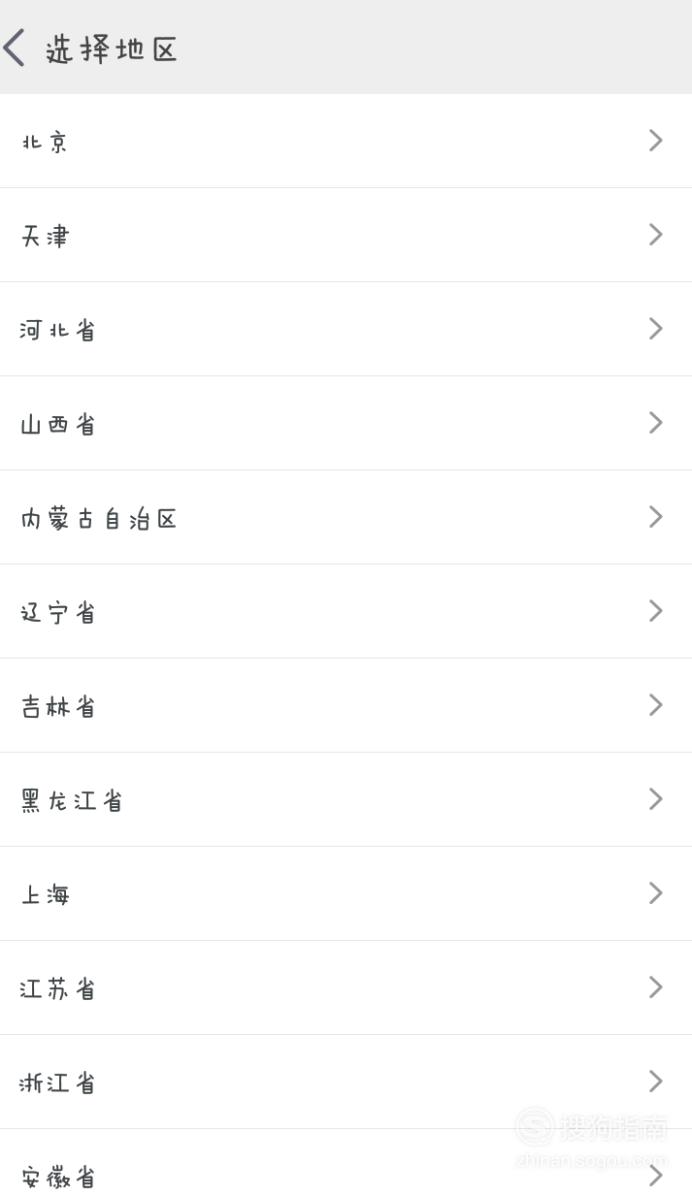
Task: Choose the 吉林省 row
Action: point(346,706)
